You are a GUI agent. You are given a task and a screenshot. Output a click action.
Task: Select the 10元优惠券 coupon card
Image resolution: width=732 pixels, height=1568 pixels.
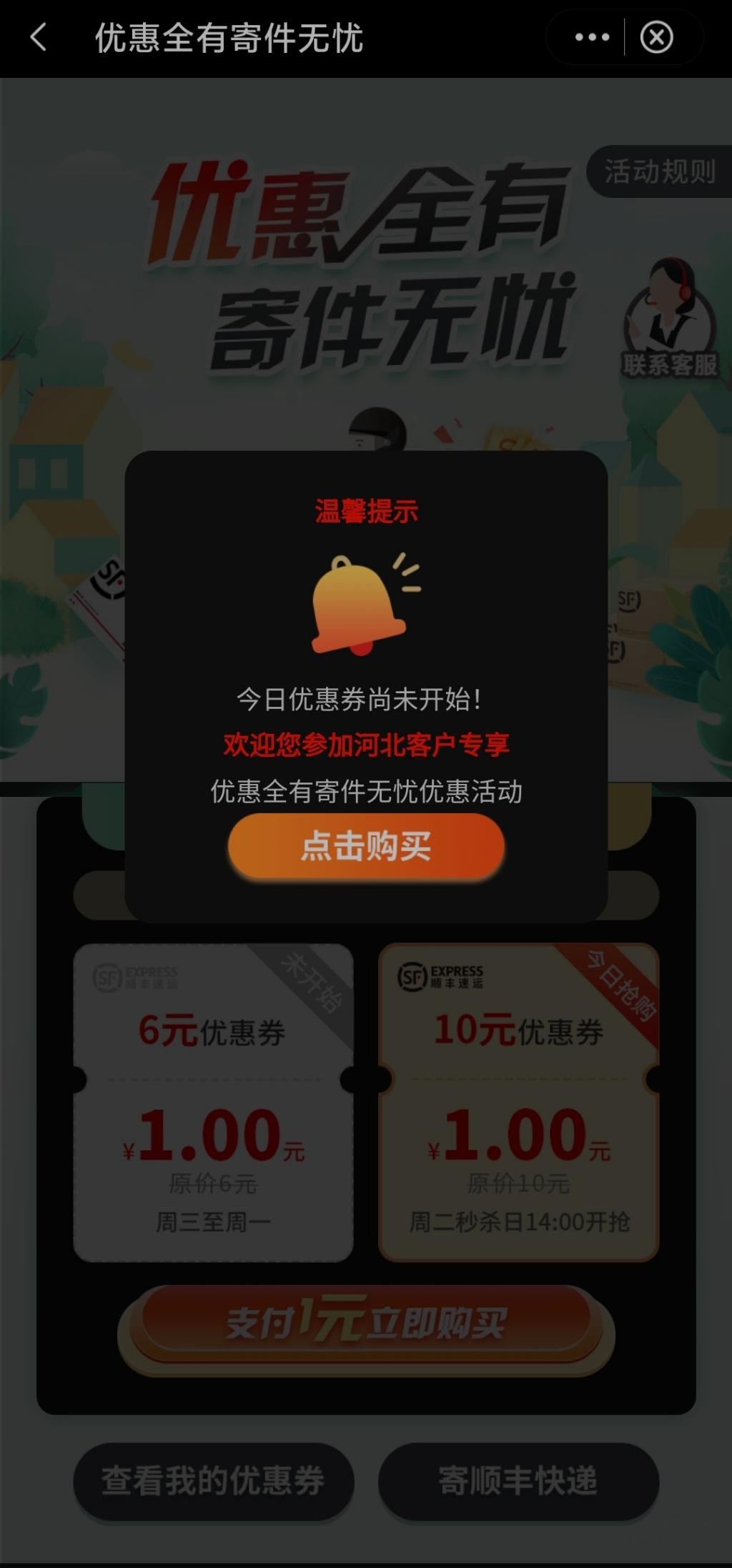click(x=518, y=1102)
